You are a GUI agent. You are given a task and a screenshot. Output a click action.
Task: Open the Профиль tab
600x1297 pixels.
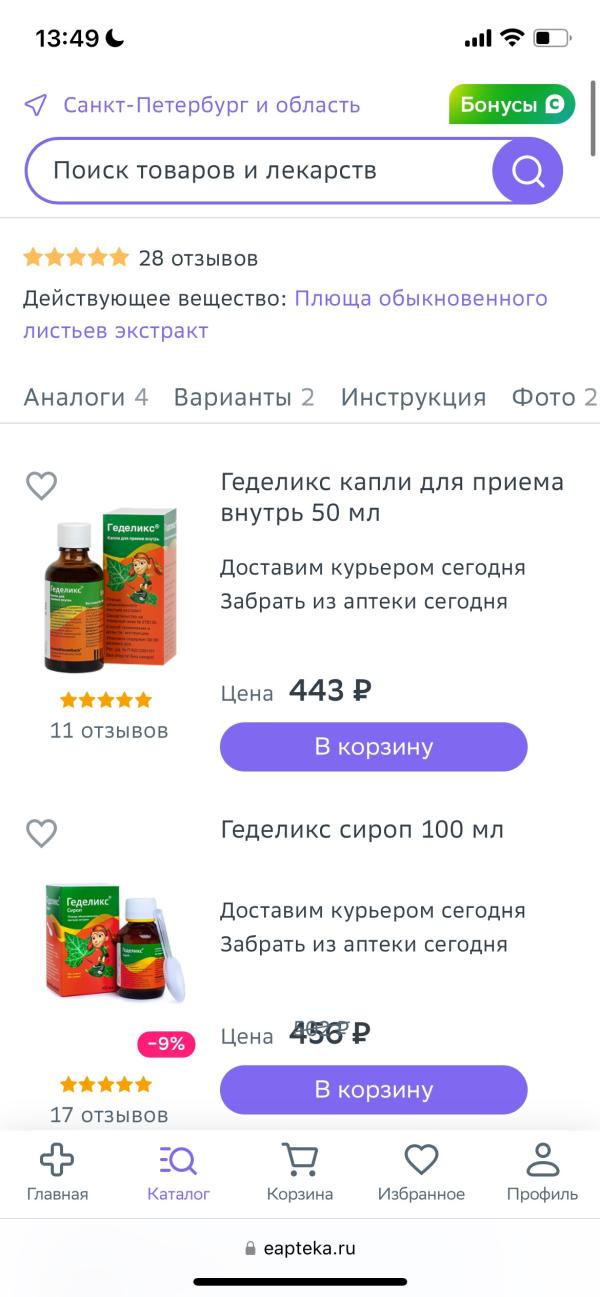tap(542, 1173)
